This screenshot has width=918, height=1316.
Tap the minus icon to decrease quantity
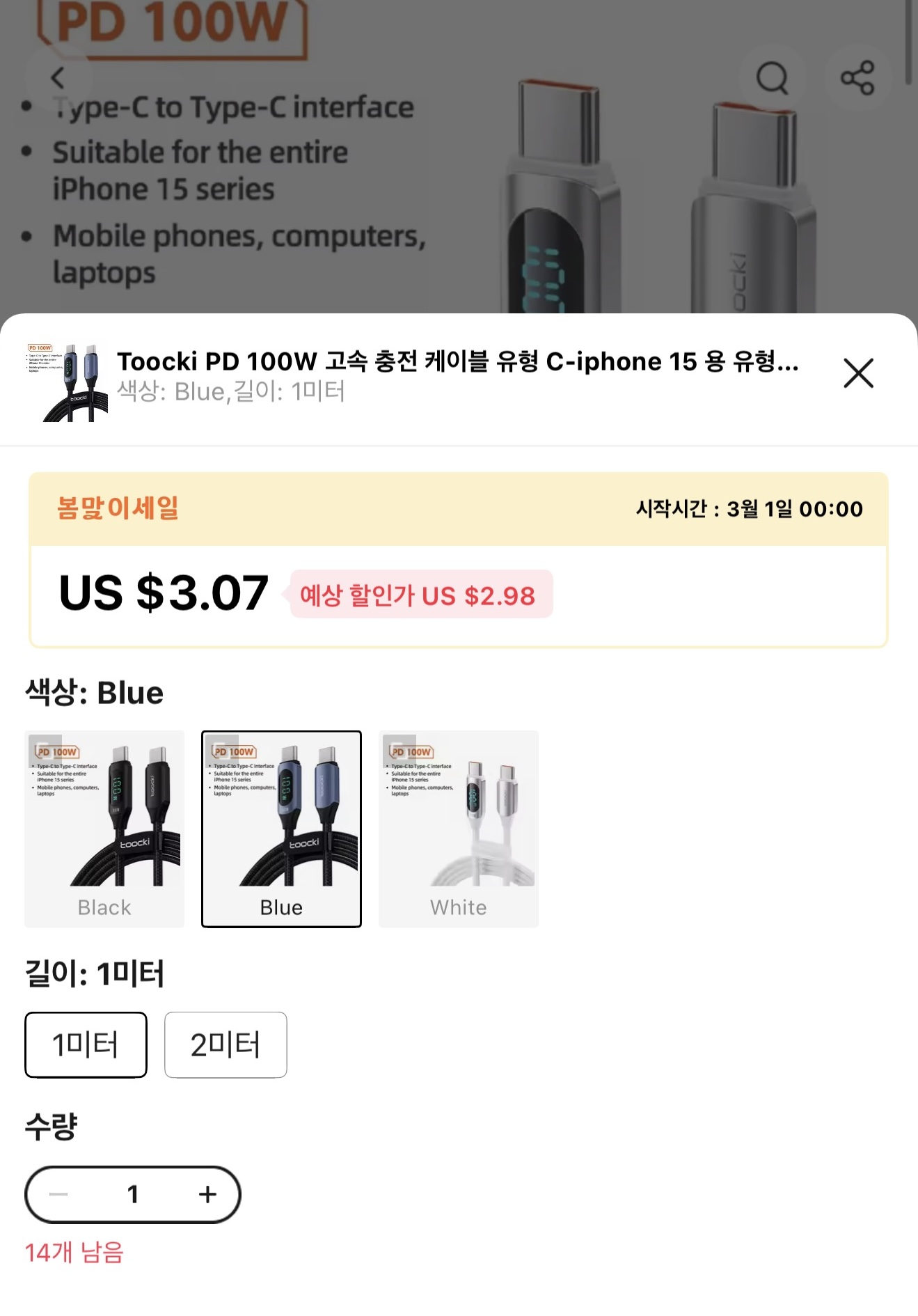(x=58, y=1195)
